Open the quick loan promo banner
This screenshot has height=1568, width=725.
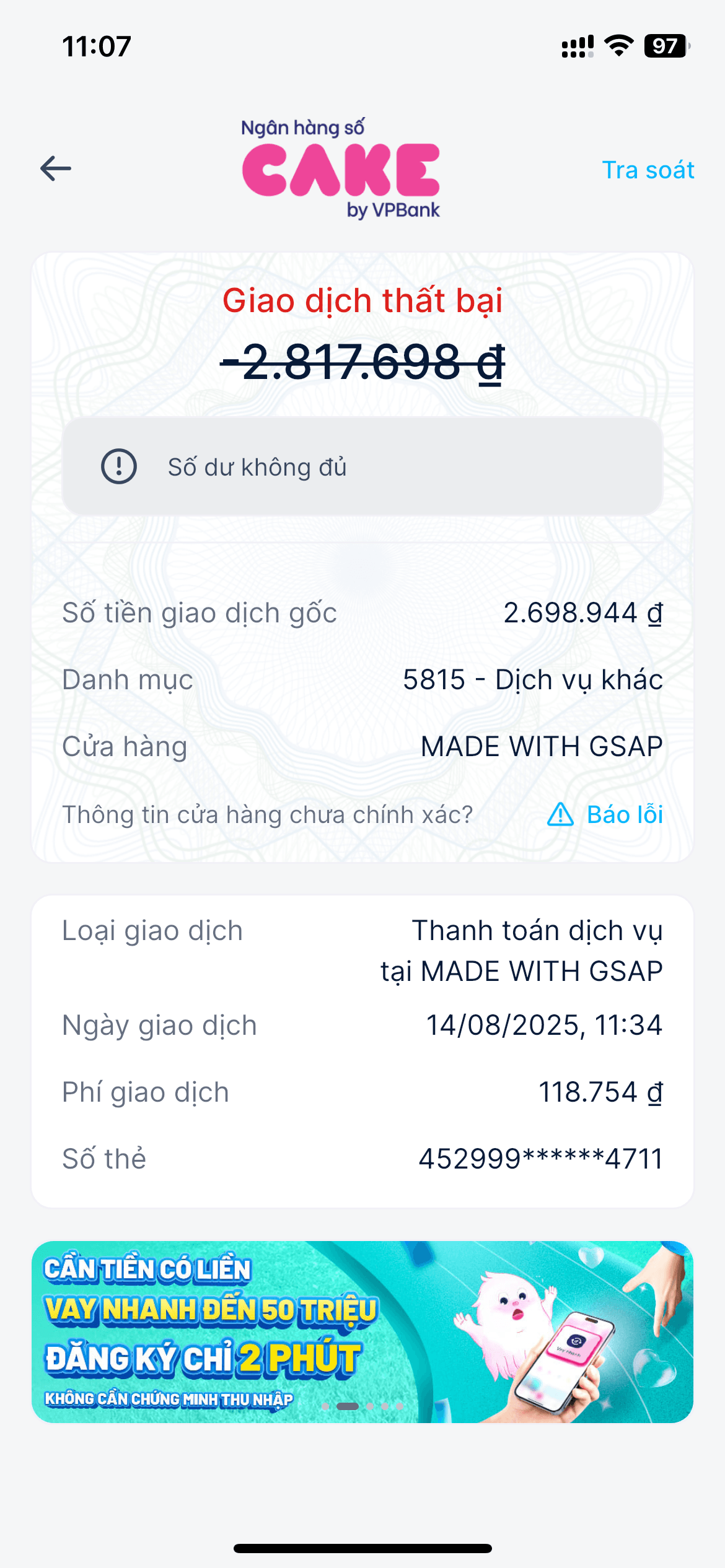pyautogui.click(x=362, y=1331)
